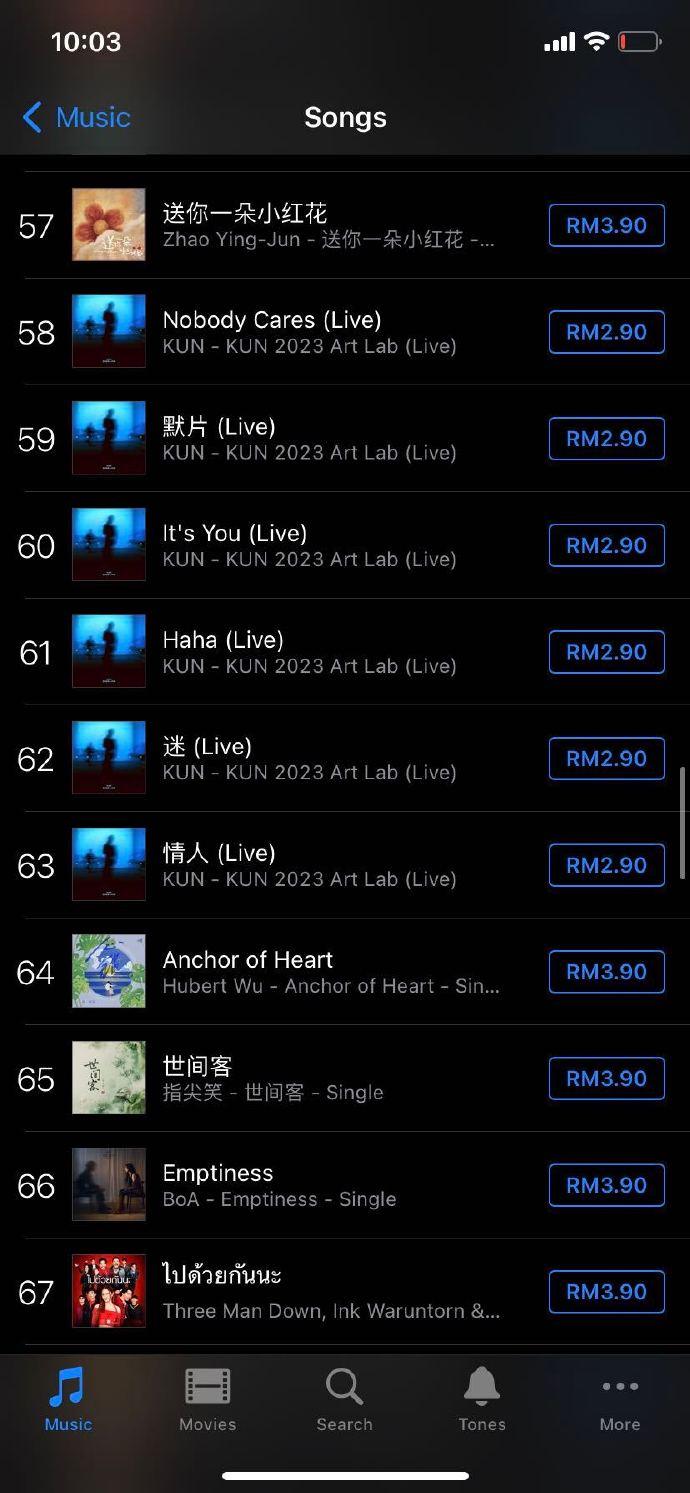Buy It's You (Live) for RM2.90
Screen dimensions: 690x1493
(x=606, y=545)
